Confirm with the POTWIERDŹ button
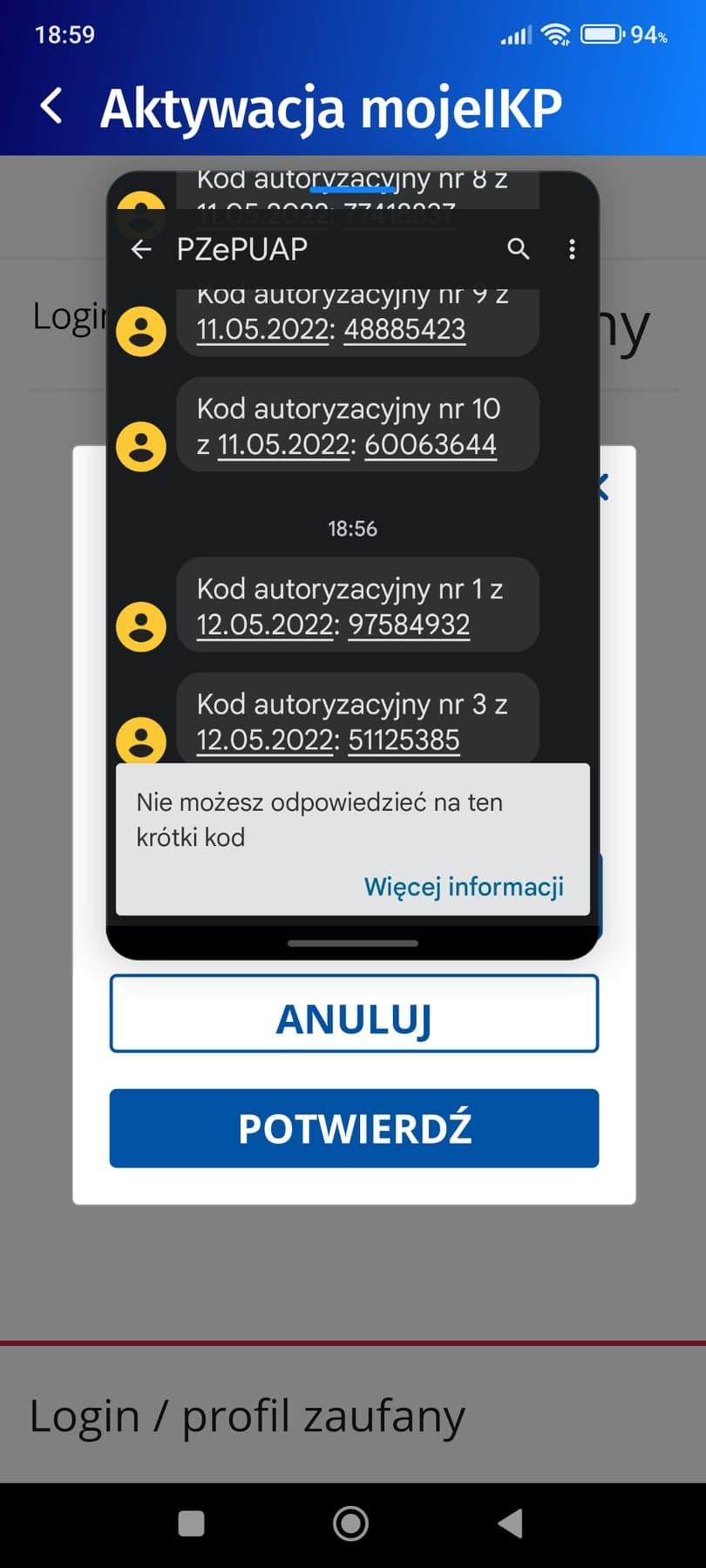This screenshot has height=1568, width=706. coord(354,1128)
